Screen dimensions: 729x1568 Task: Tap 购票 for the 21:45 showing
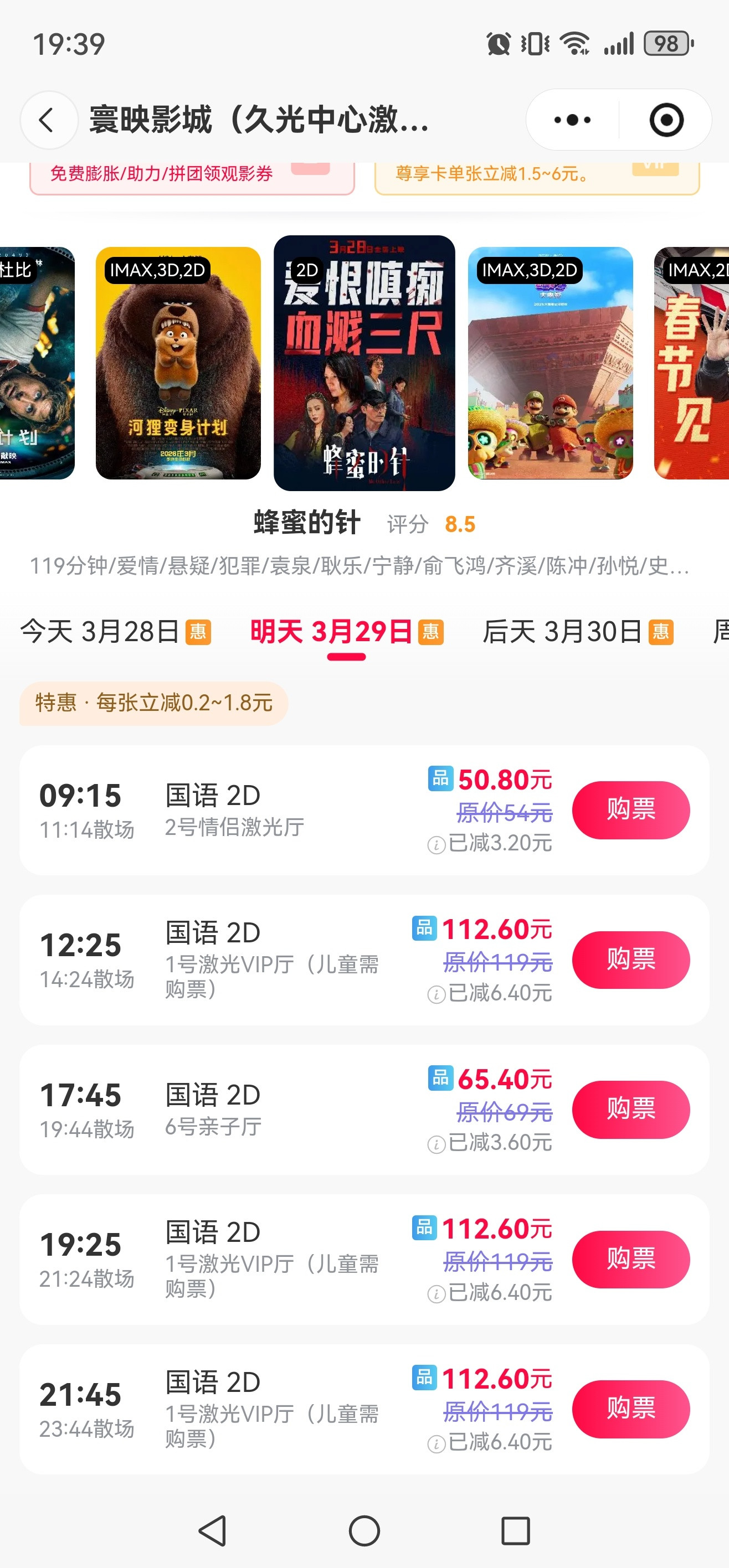[x=632, y=1408]
